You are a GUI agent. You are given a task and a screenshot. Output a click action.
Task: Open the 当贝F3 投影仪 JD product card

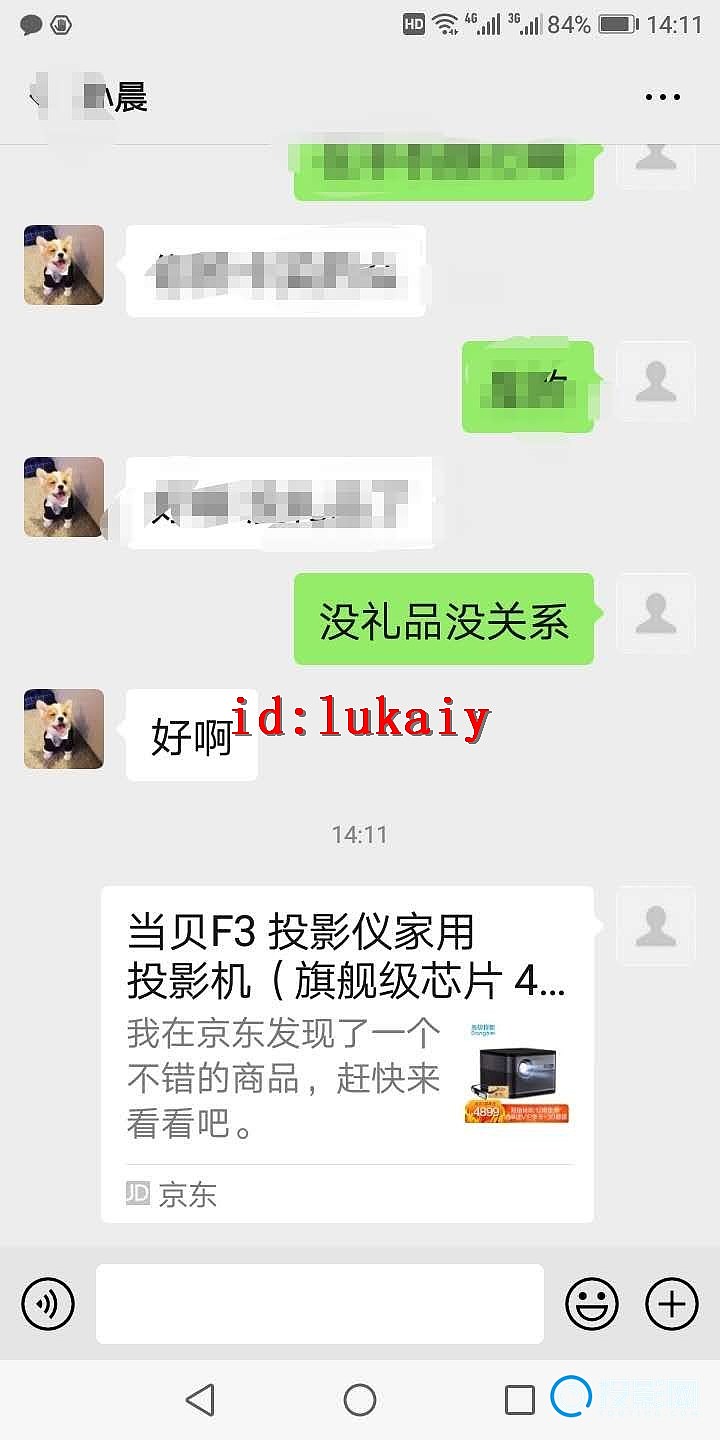[348, 1053]
